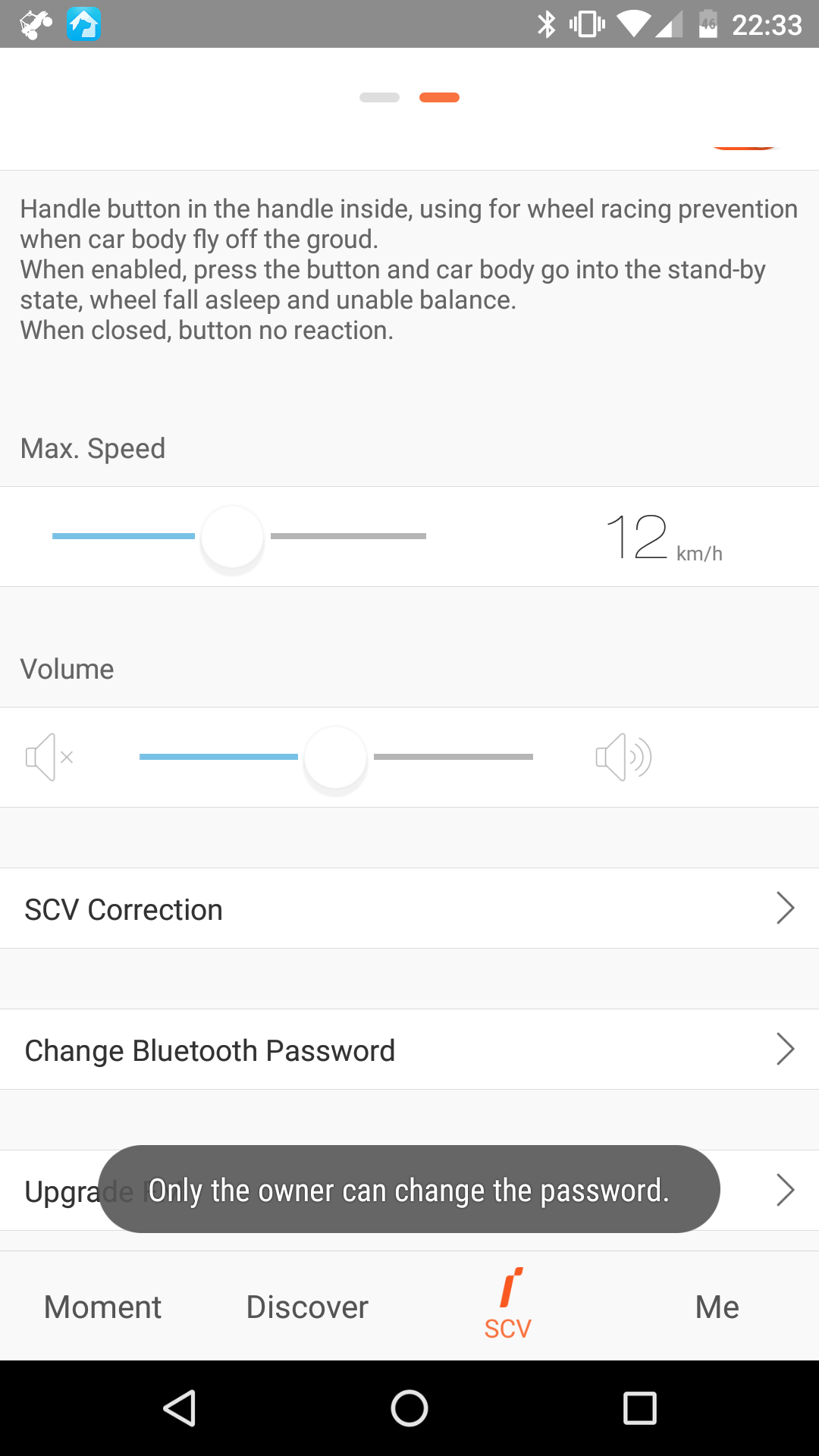This screenshot has height=1456, width=819.
Task: Open the Upgrade row chevron
Action: pyautogui.click(x=785, y=1190)
